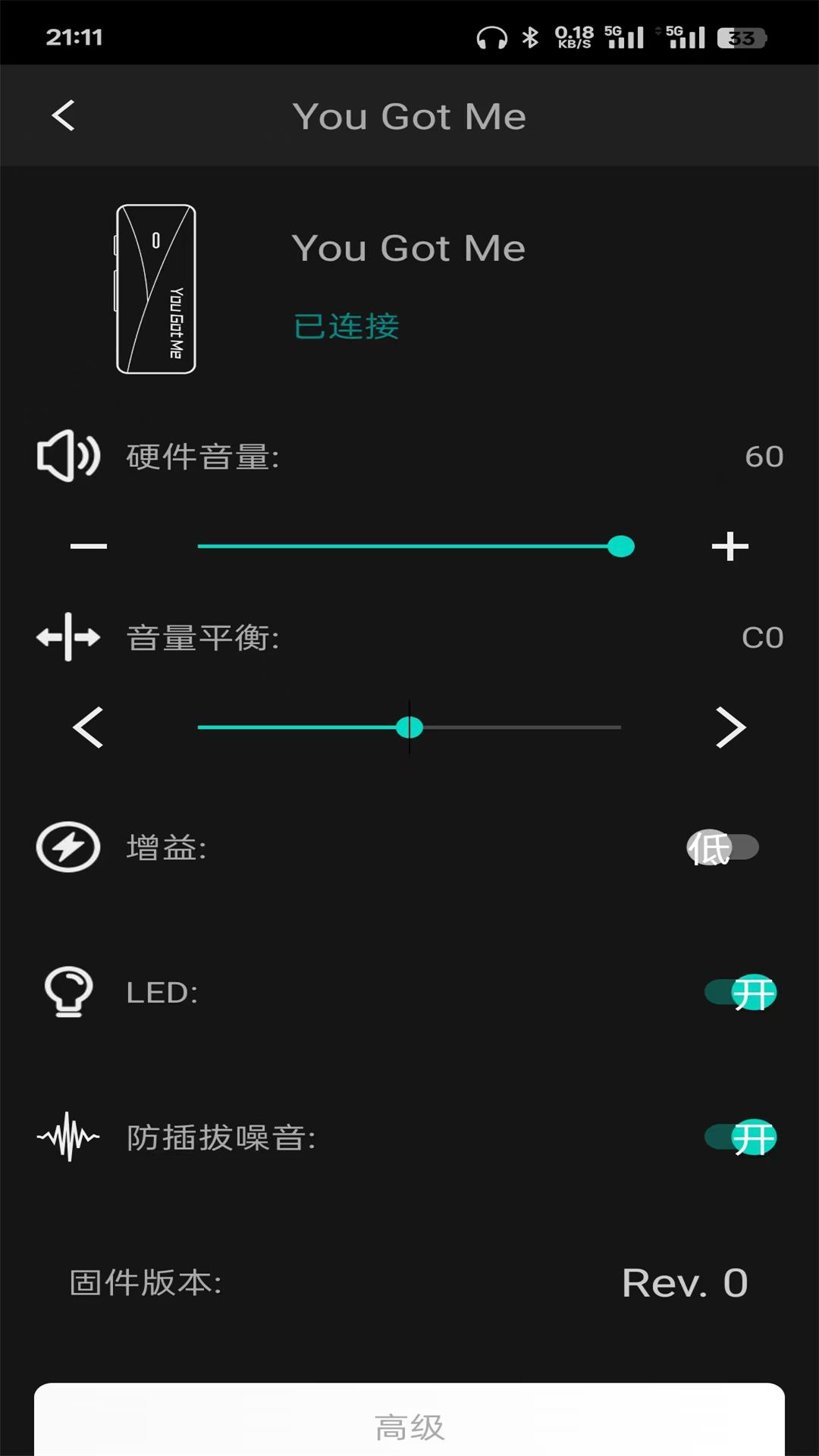Click the plus button to raise volume
The width and height of the screenshot is (819, 1456).
tap(730, 546)
